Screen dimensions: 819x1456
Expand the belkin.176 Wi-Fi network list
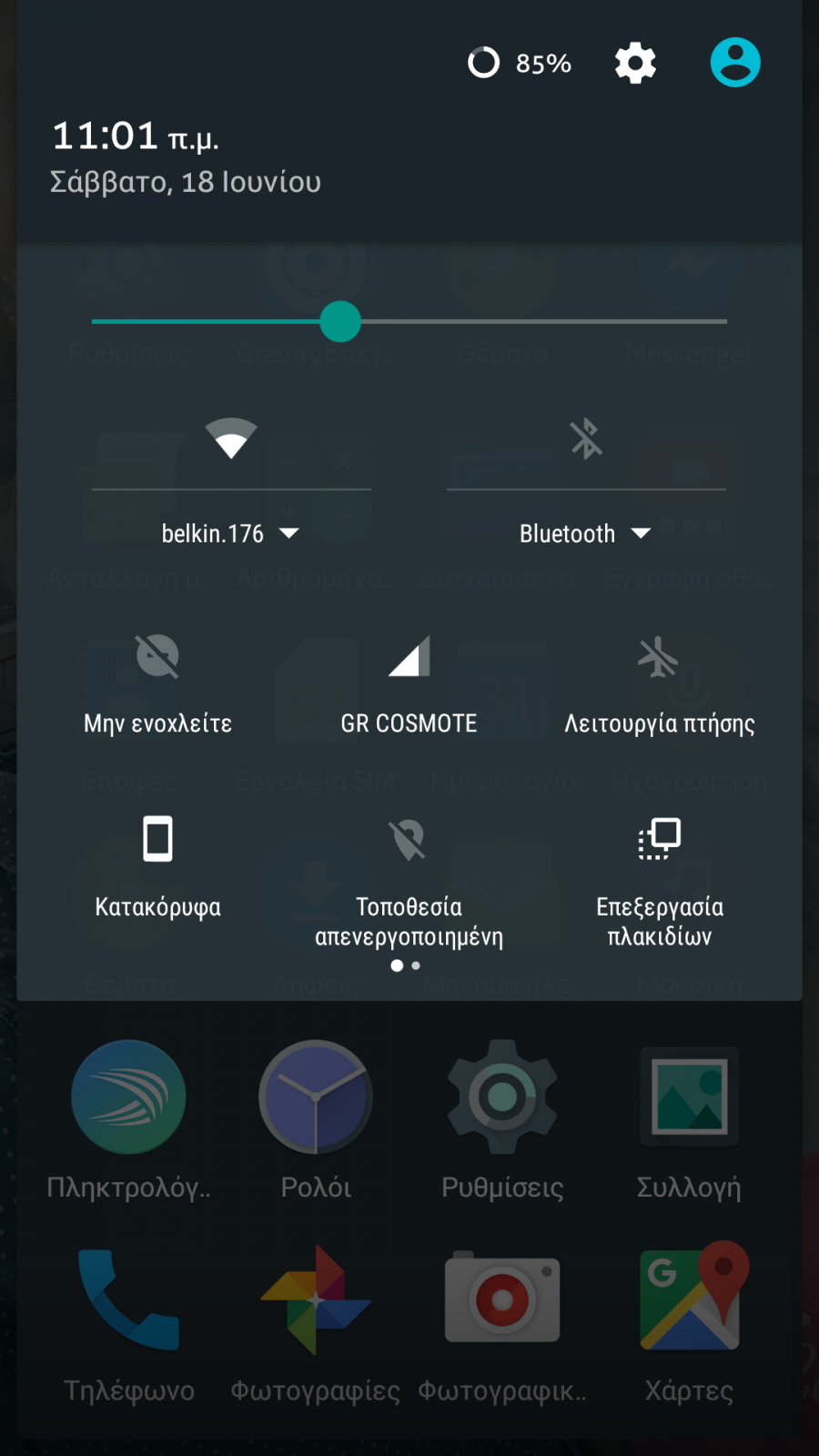[x=230, y=533]
